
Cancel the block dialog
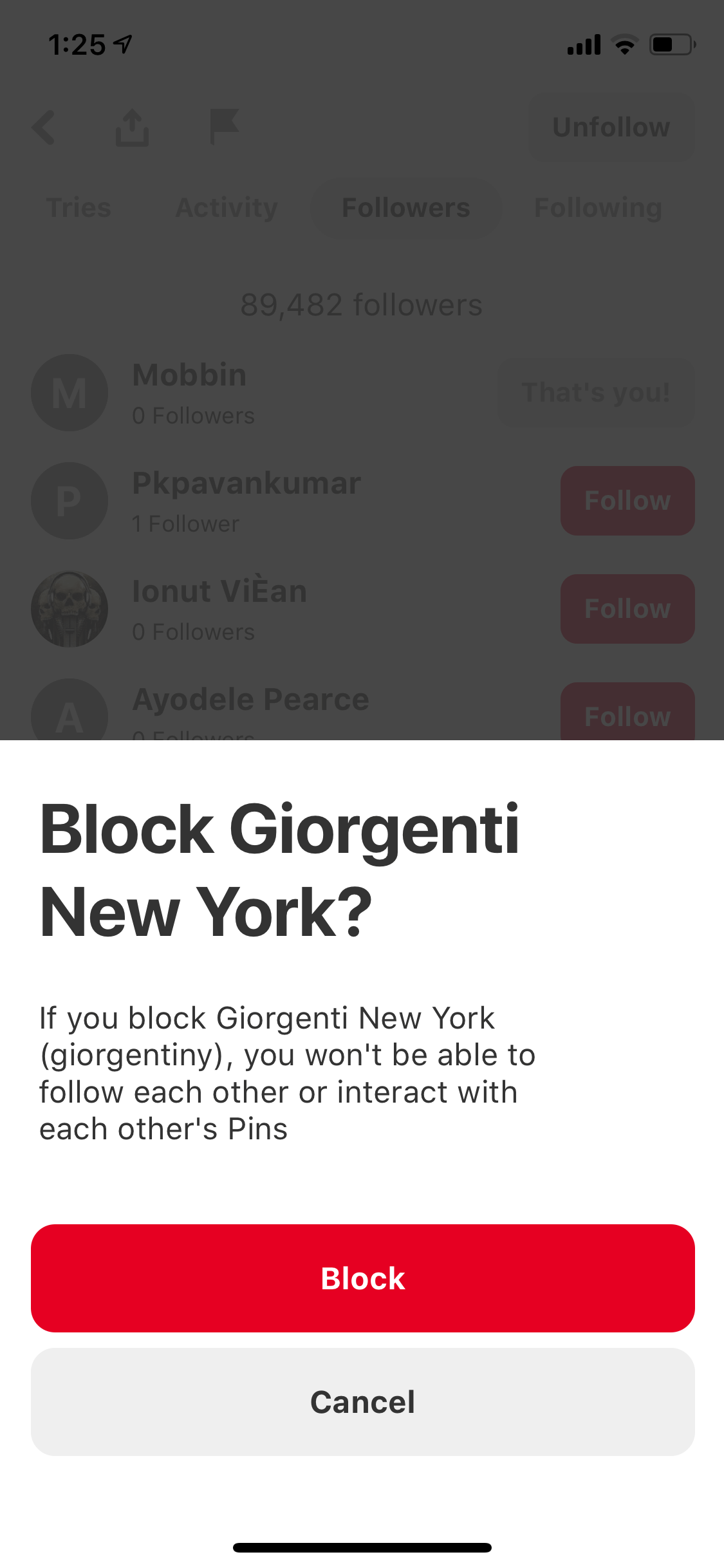362,1401
